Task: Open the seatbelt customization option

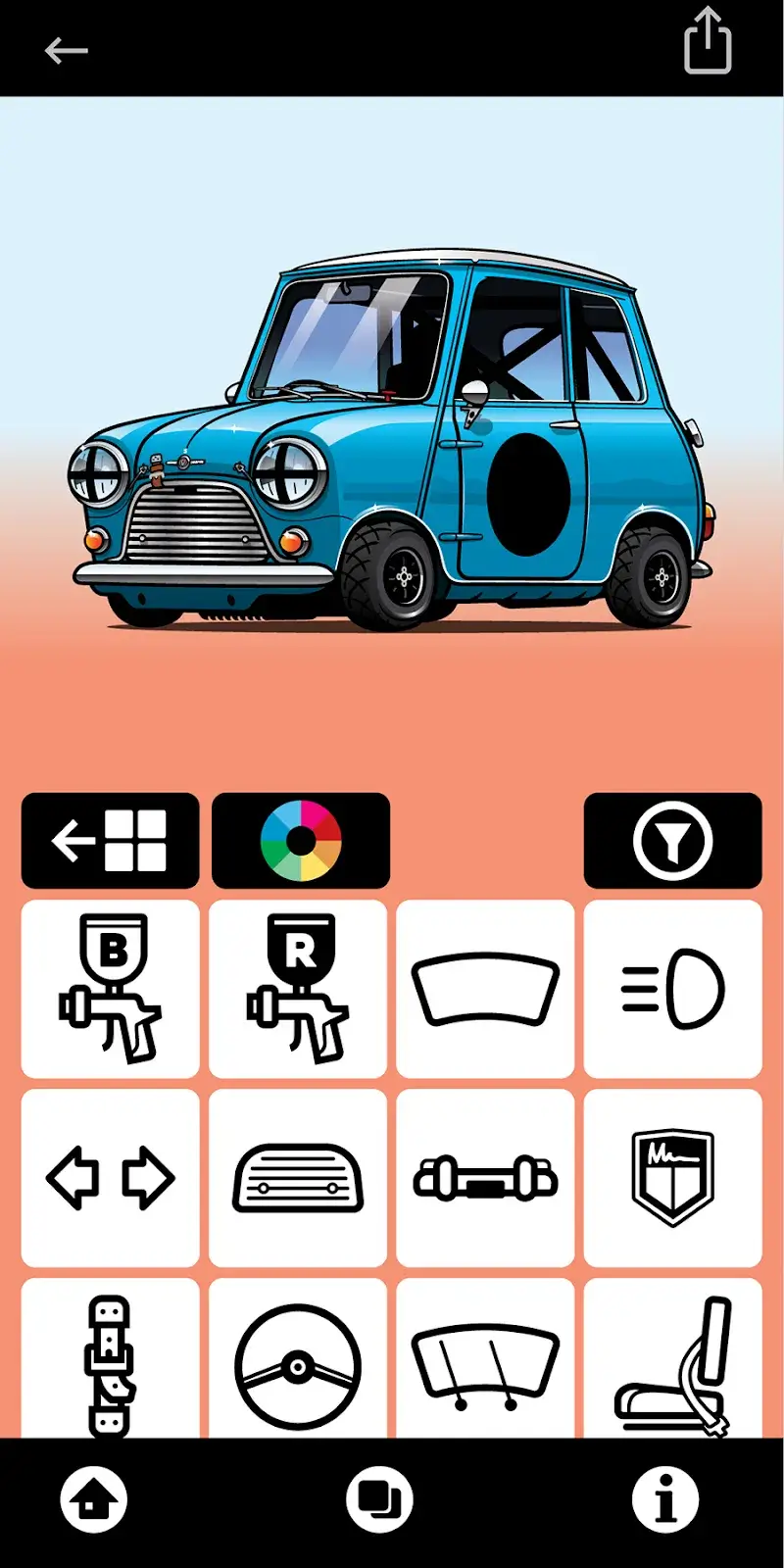Action: (x=109, y=1357)
